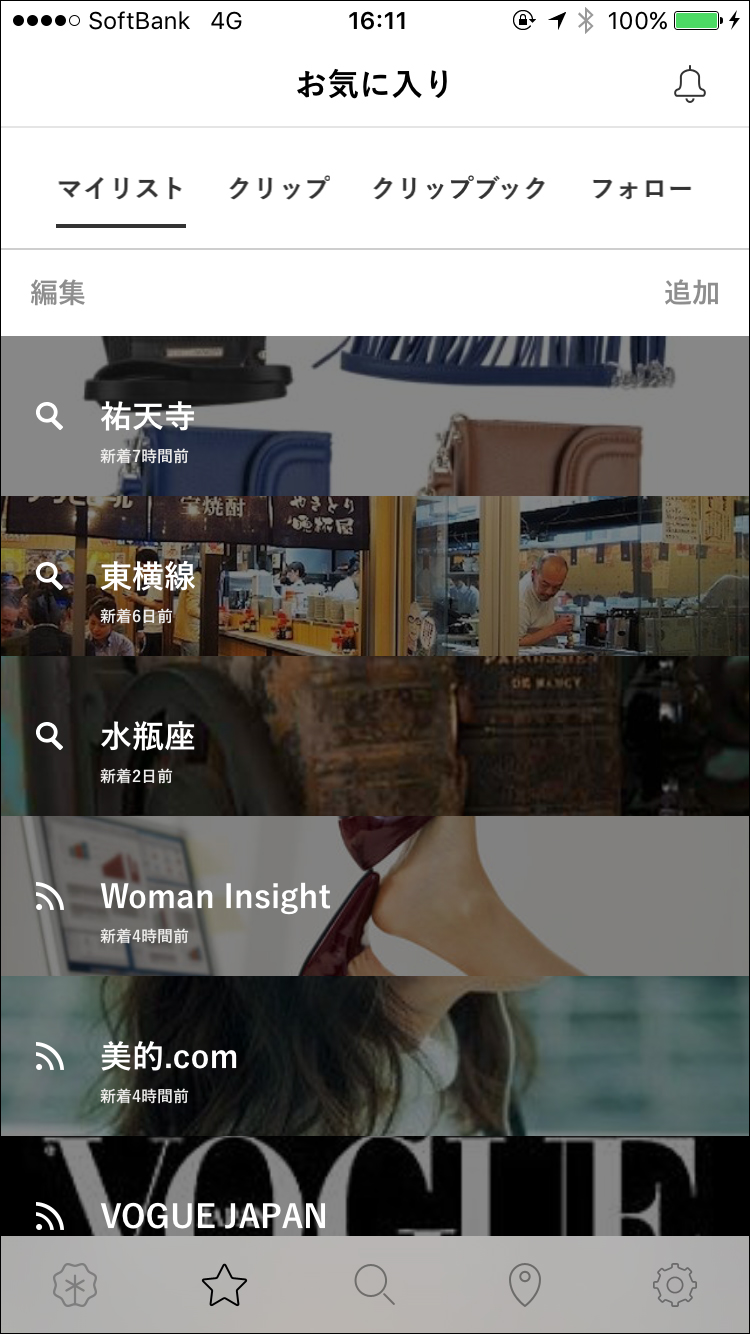This screenshot has width=750, height=1334.
Task: Tap 編集 to edit the list
Action: coord(58,293)
